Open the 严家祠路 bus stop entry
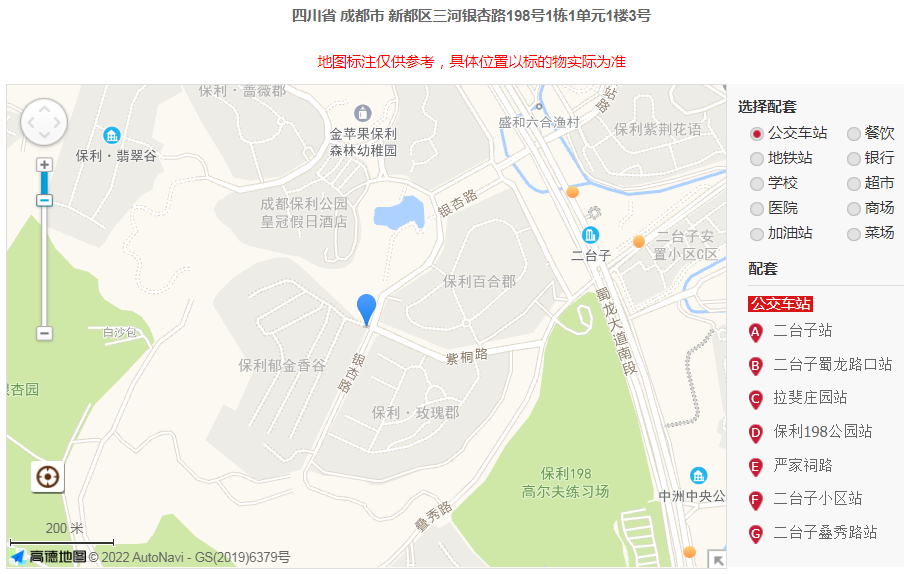This screenshot has width=904, height=574. pos(802,466)
